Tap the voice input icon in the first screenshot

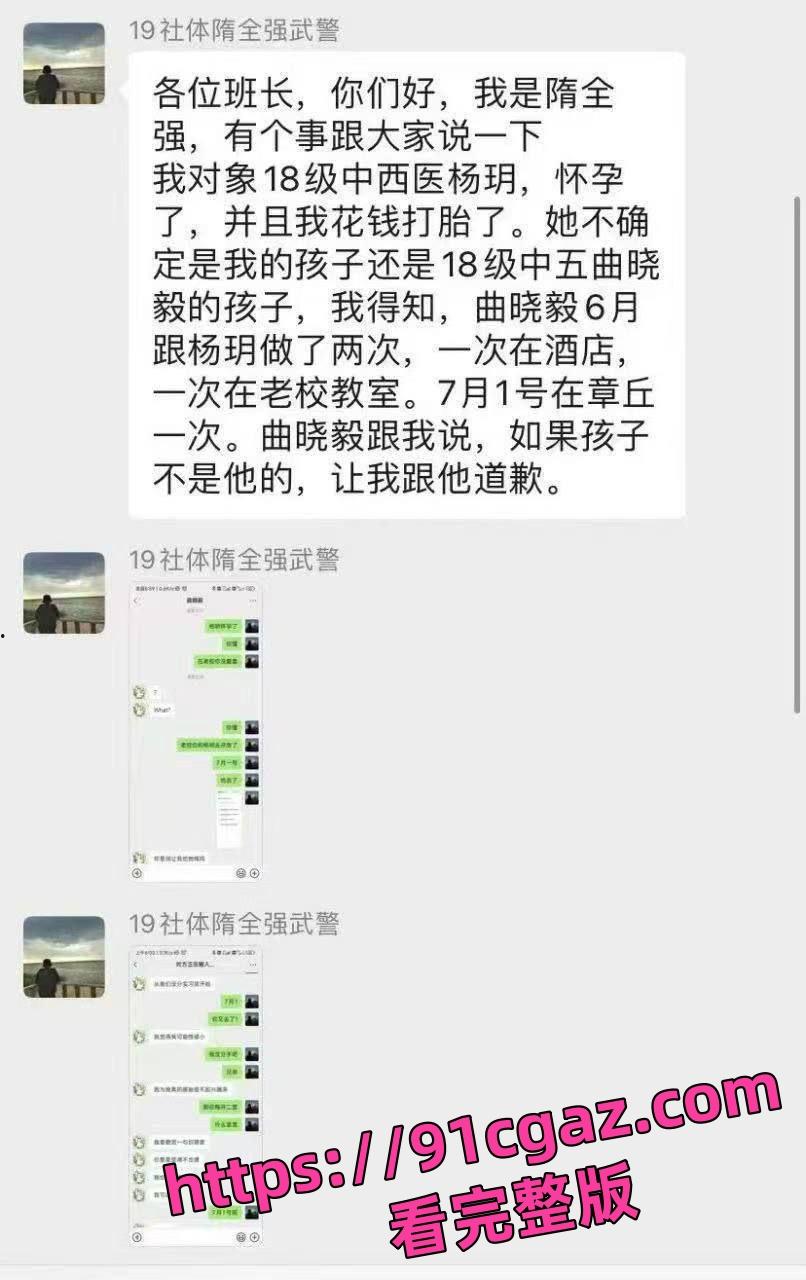[136, 872]
